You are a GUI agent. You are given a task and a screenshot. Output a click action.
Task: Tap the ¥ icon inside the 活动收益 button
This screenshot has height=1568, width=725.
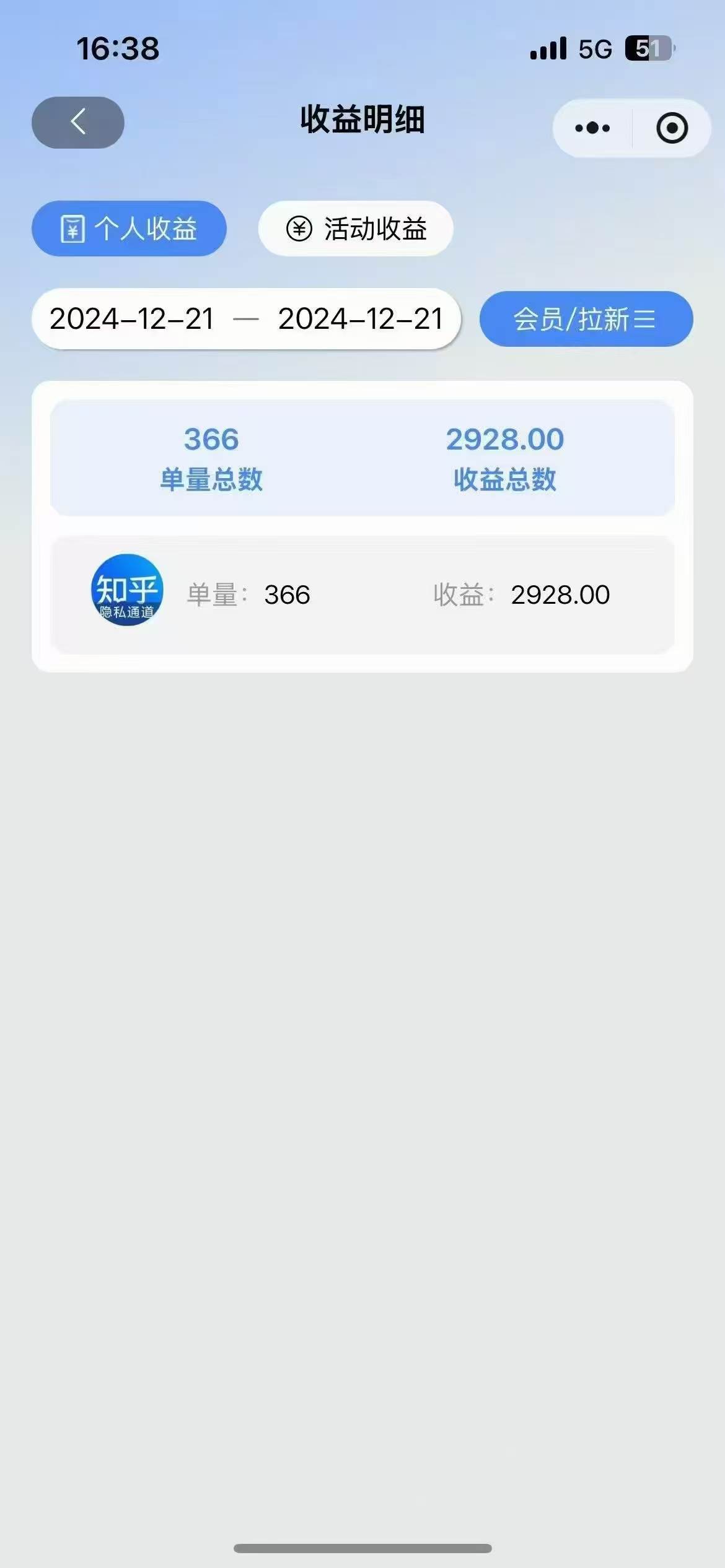tap(299, 229)
